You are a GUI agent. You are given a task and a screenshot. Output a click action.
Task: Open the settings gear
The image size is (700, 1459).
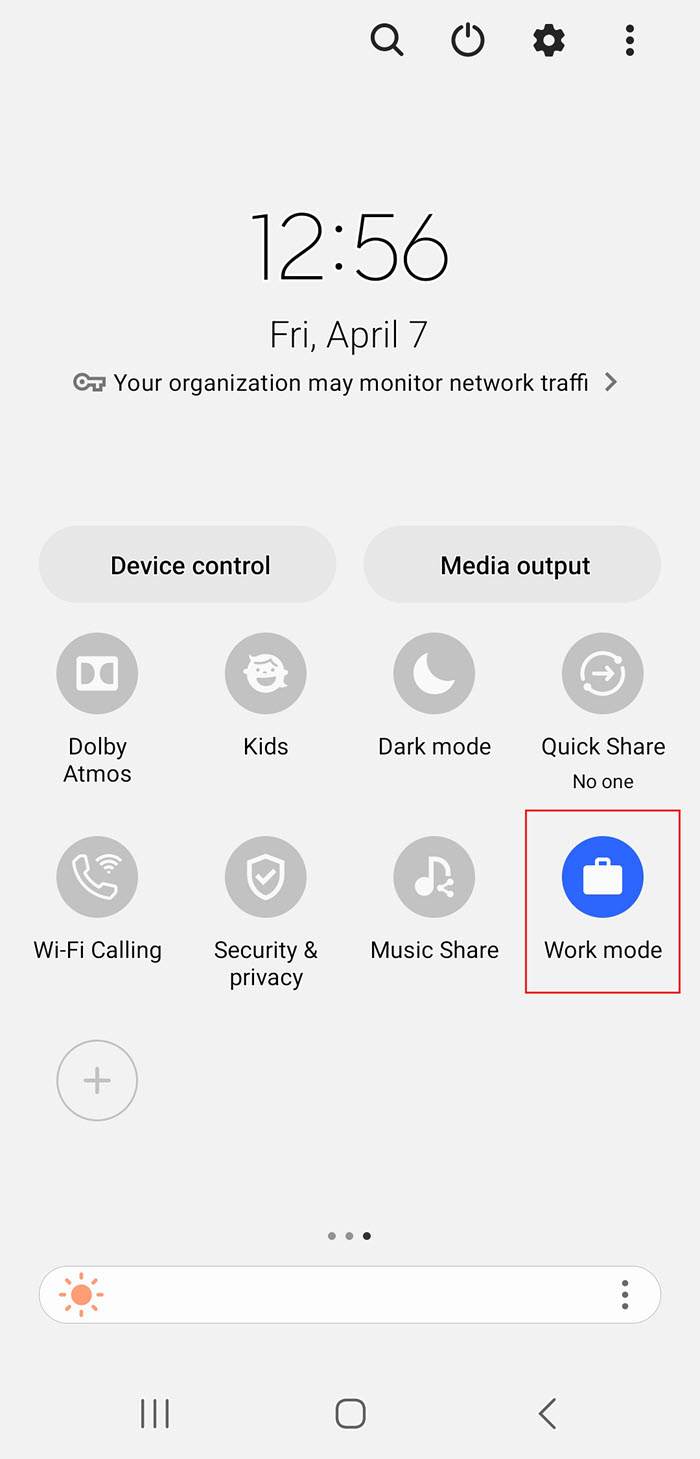point(549,40)
